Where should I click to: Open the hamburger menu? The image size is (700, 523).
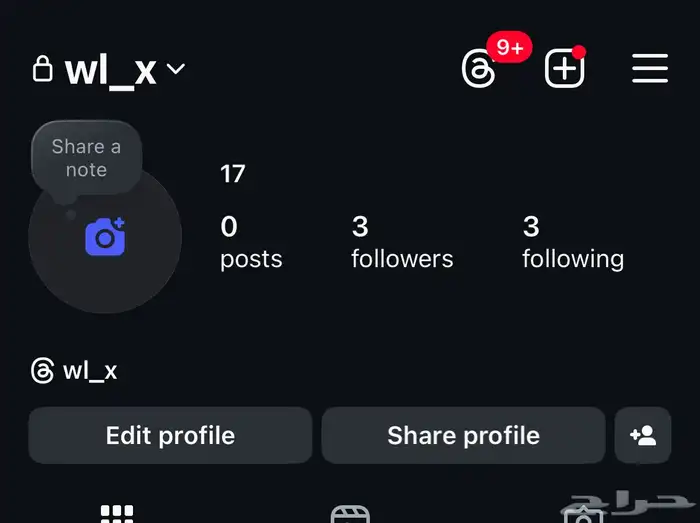pyautogui.click(x=650, y=69)
